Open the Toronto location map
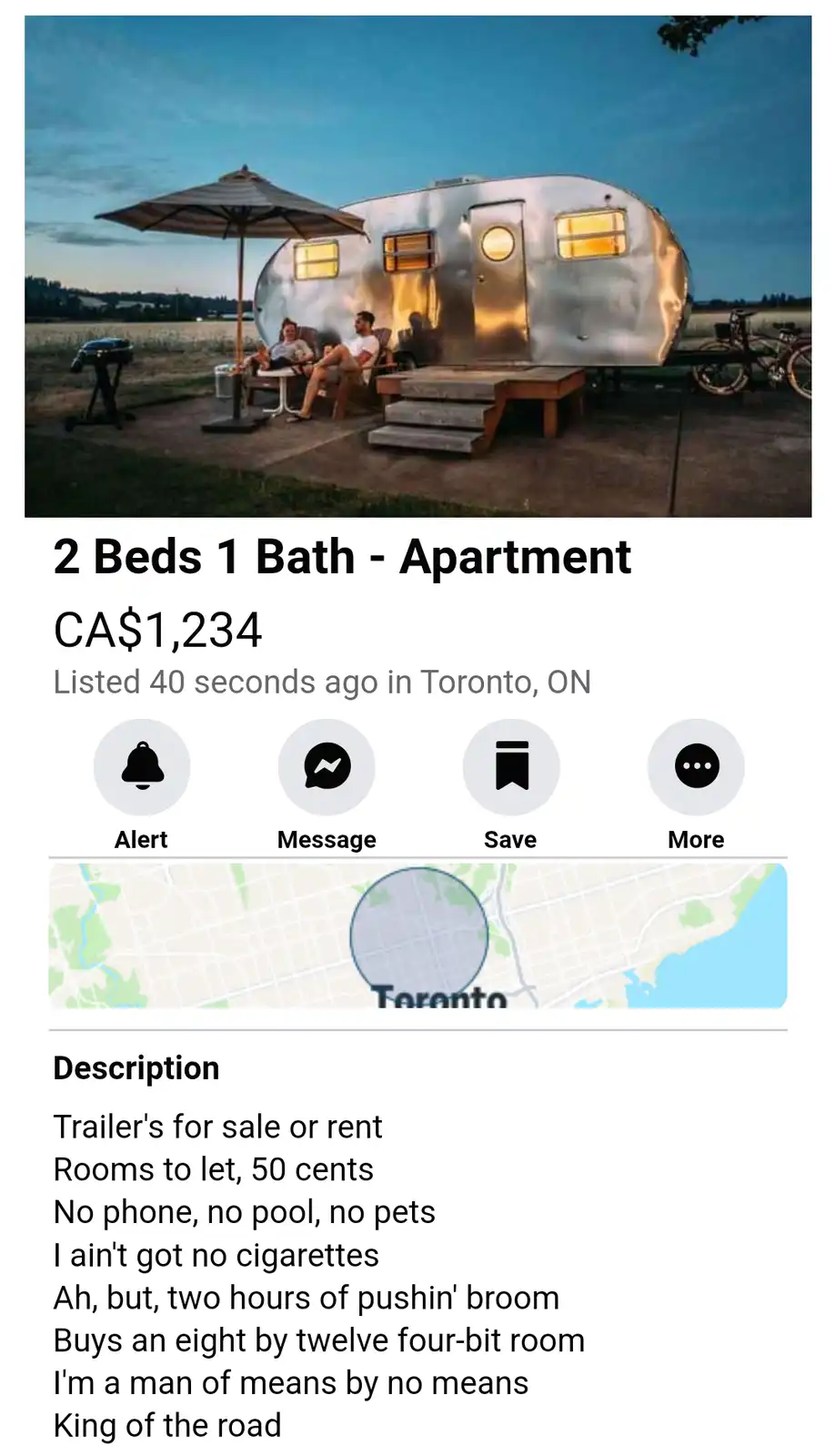 click(x=417, y=935)
